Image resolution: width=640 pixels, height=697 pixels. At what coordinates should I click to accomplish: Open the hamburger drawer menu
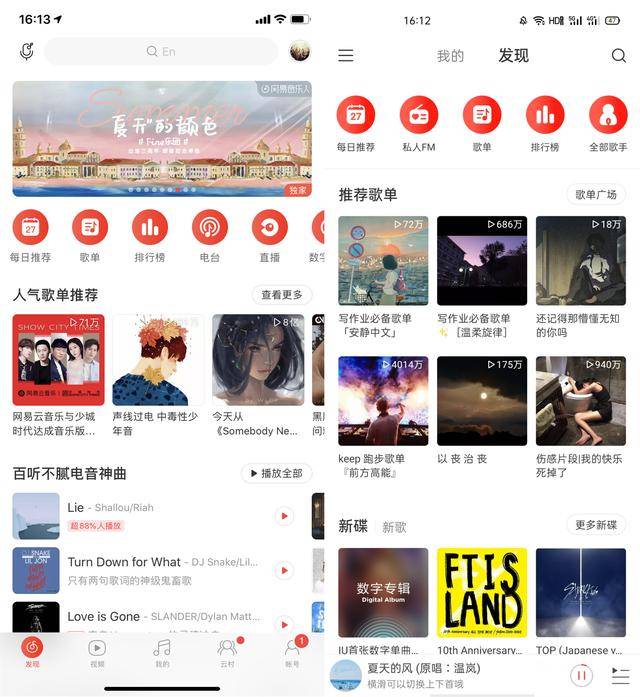tap(346, 56)
